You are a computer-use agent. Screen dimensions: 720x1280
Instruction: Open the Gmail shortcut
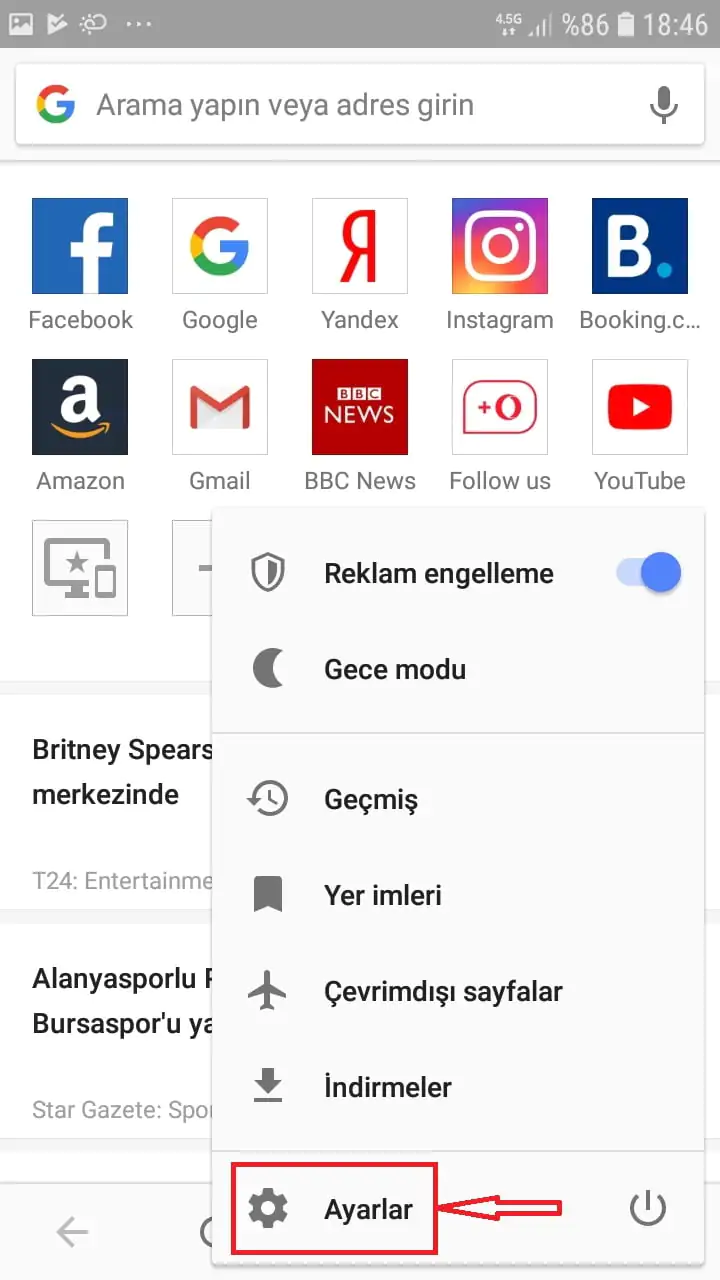click(220, 407)
